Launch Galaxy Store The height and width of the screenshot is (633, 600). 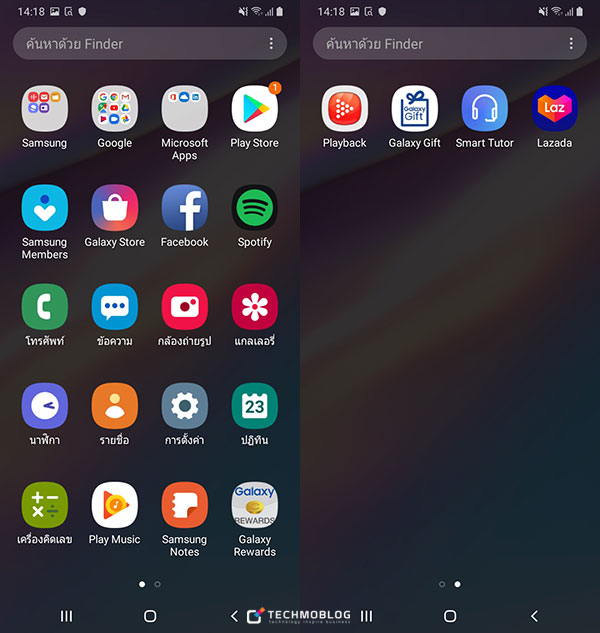pos(115,208)
